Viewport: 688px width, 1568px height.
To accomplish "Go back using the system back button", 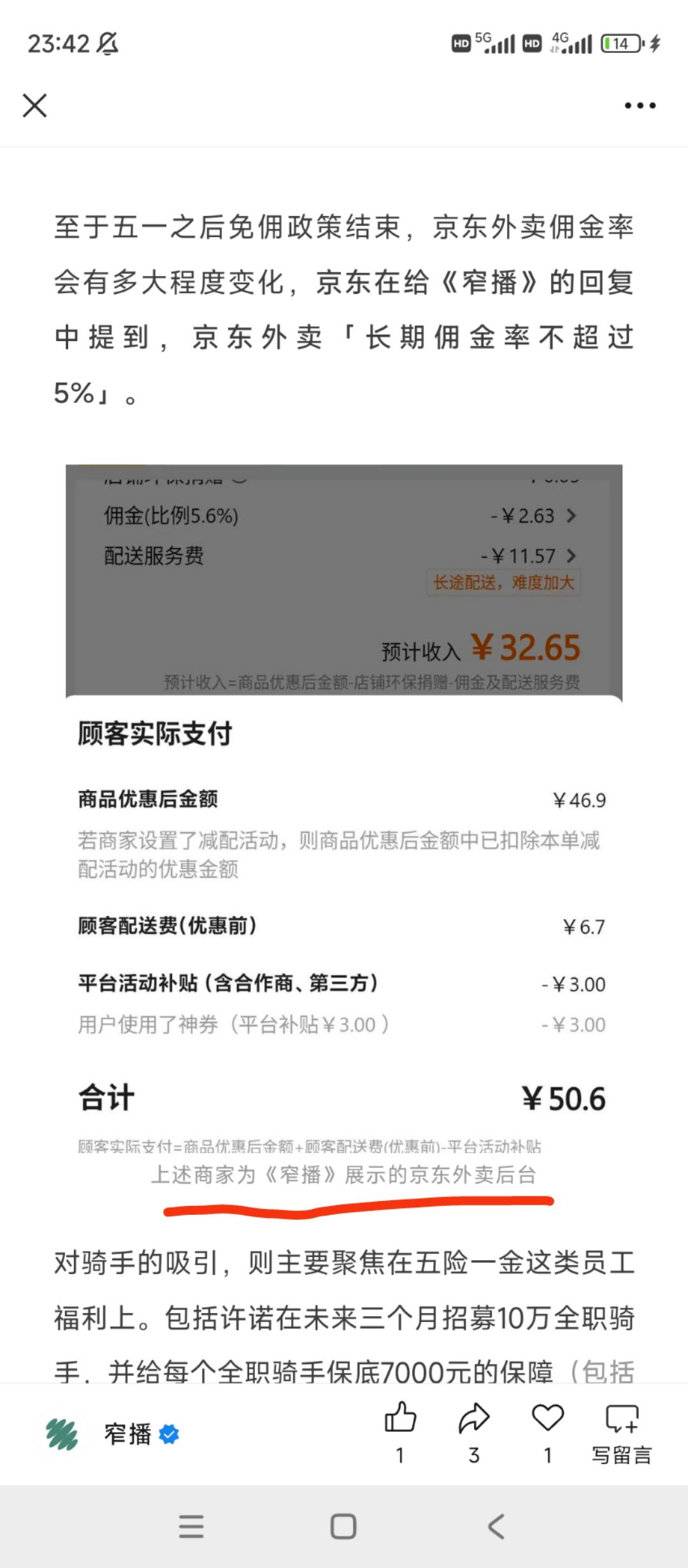I will coord(496,1527).
